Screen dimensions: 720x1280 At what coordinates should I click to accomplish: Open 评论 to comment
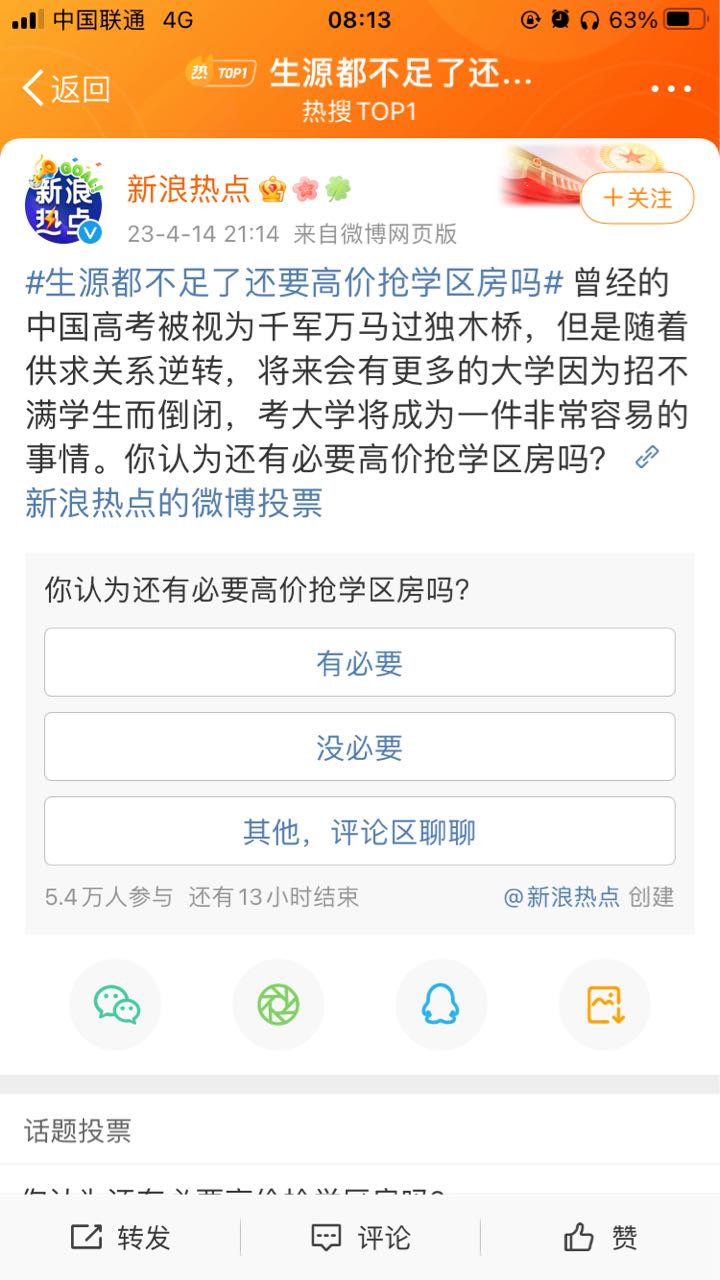click(x=360, y=1238)
